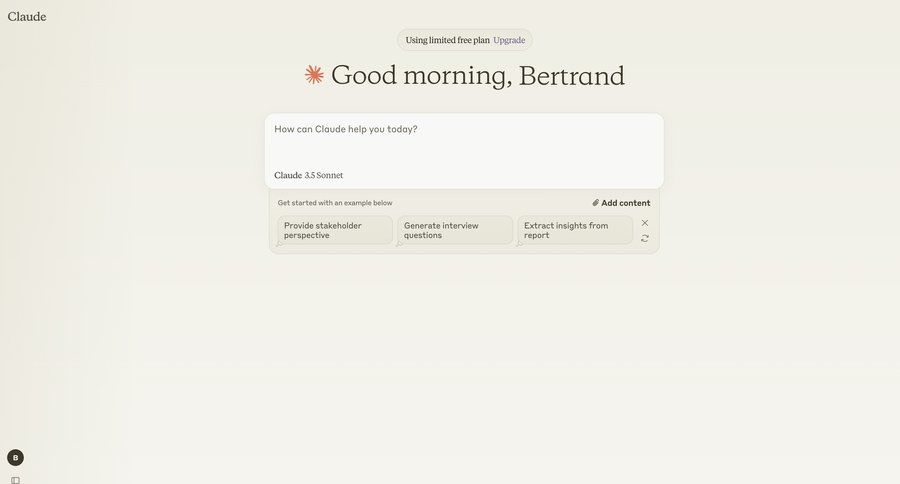Refresh the example suggestions
Screen dimensions: 900x484
pos(645,238)
